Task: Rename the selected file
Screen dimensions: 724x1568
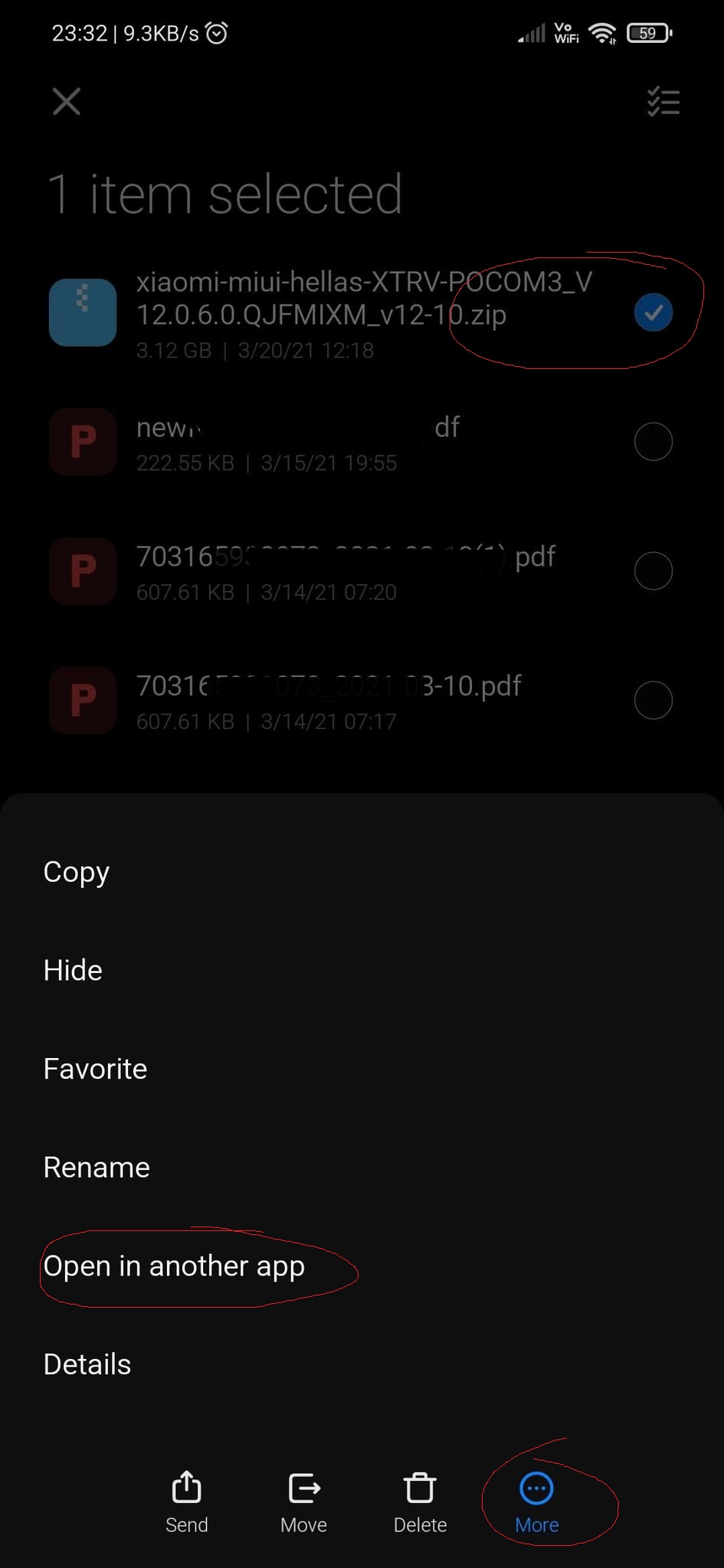Action: click(x=97, y=1168)
